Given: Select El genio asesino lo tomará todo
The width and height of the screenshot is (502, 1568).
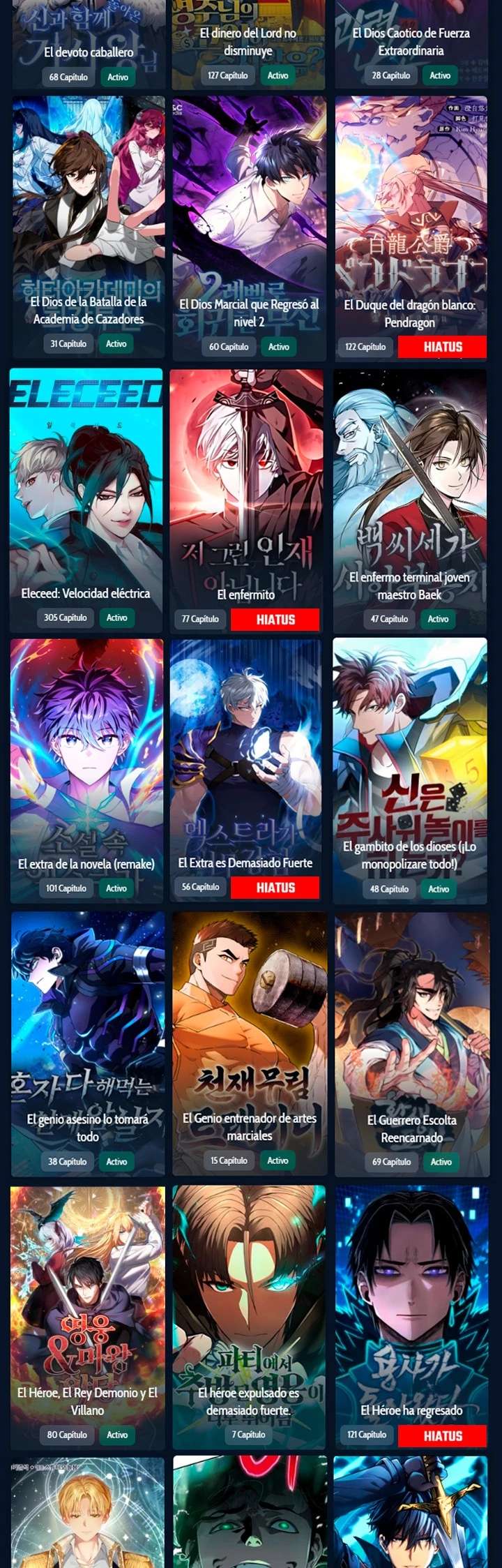Looking at the screenshot, I should click(88, 1043).
